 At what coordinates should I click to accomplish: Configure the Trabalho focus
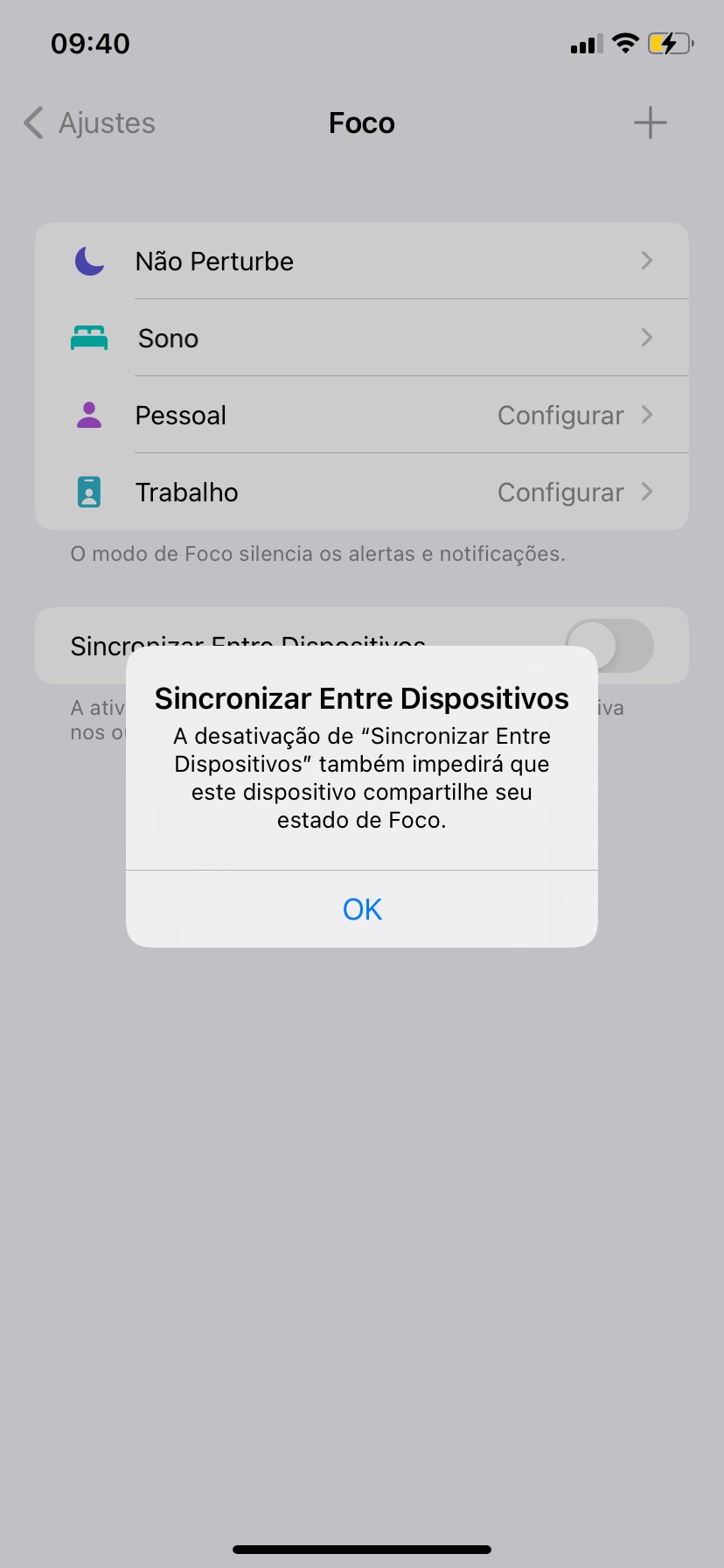click(x=362, y=492)
